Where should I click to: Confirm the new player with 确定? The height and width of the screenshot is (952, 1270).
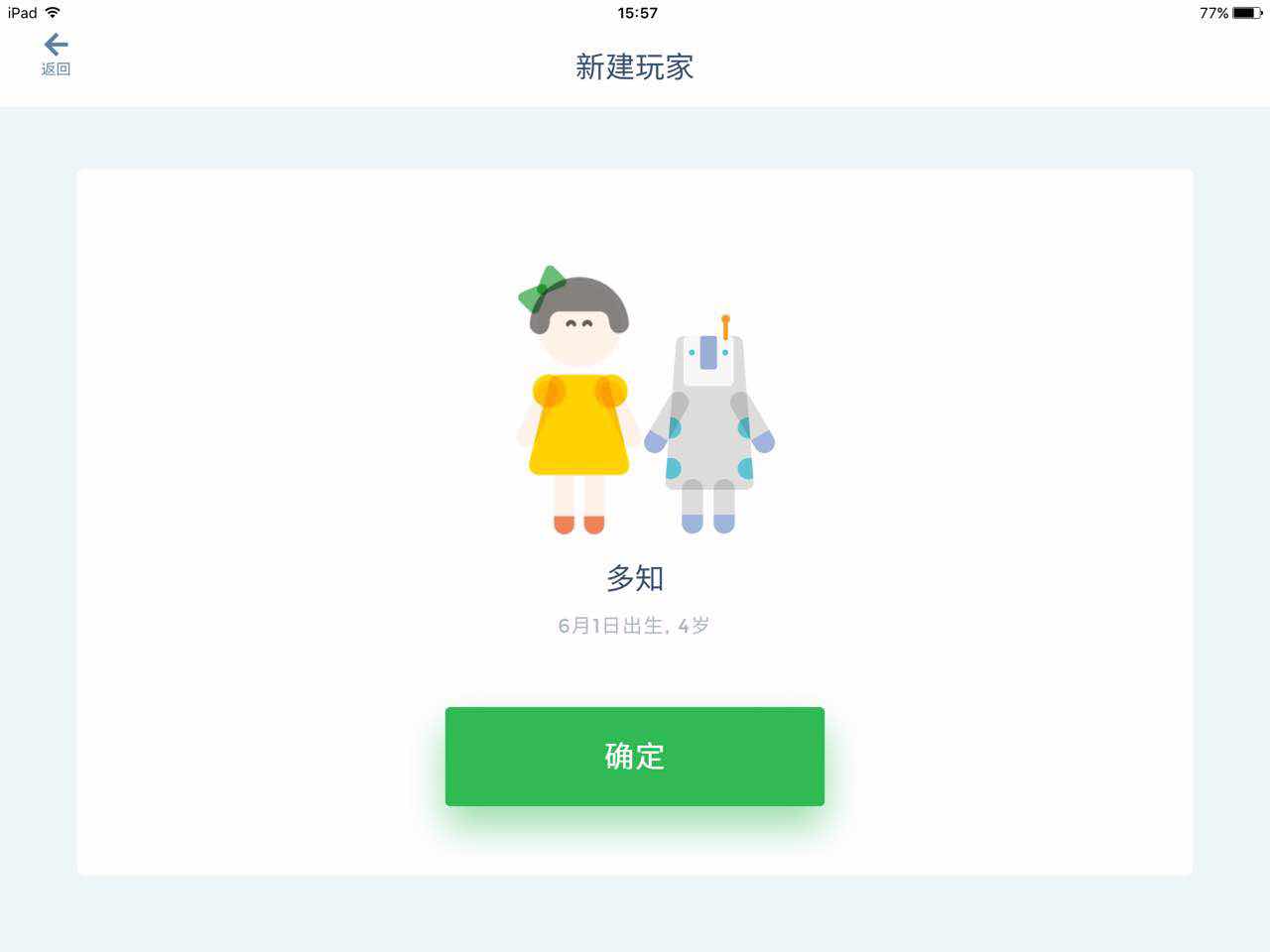coord(634,756)
